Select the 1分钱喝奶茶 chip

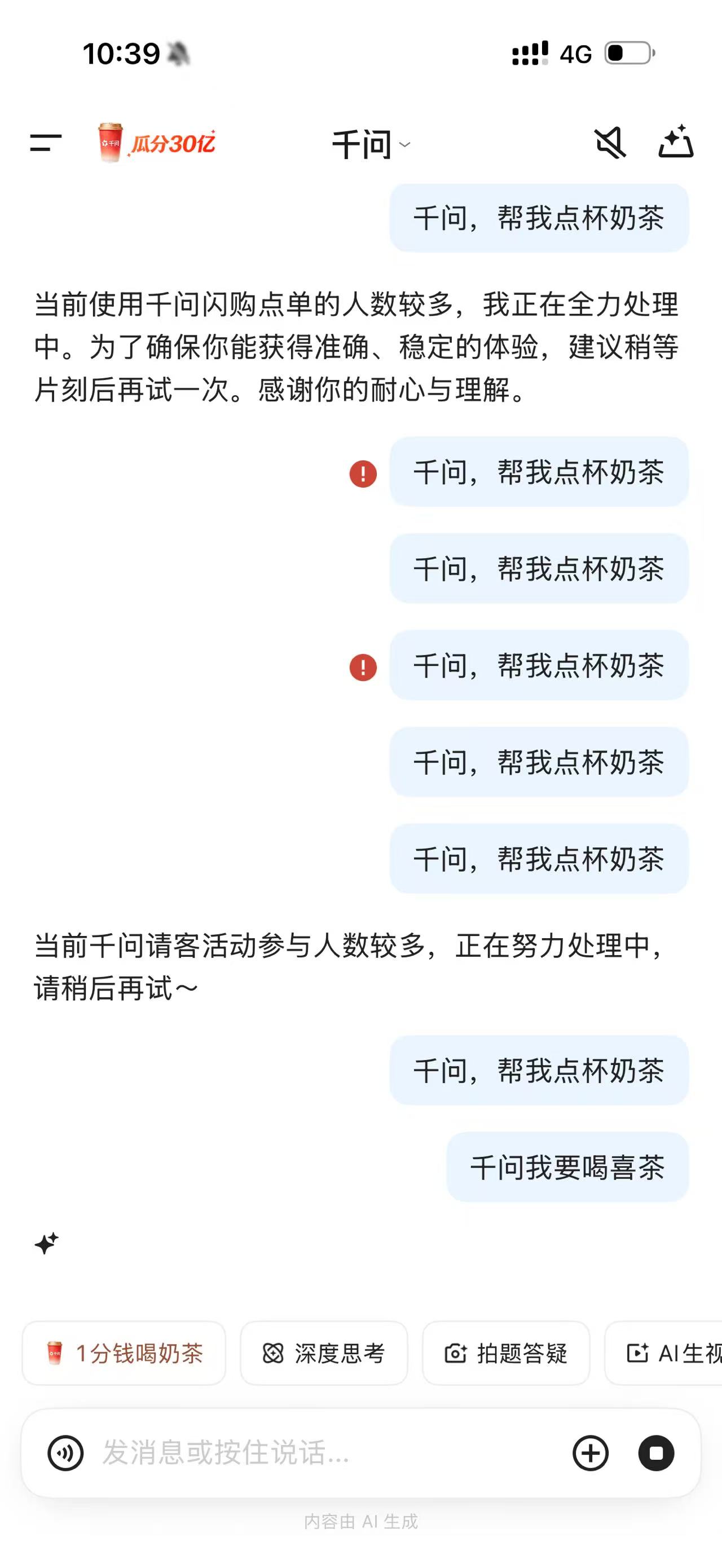coord(124,1353)
